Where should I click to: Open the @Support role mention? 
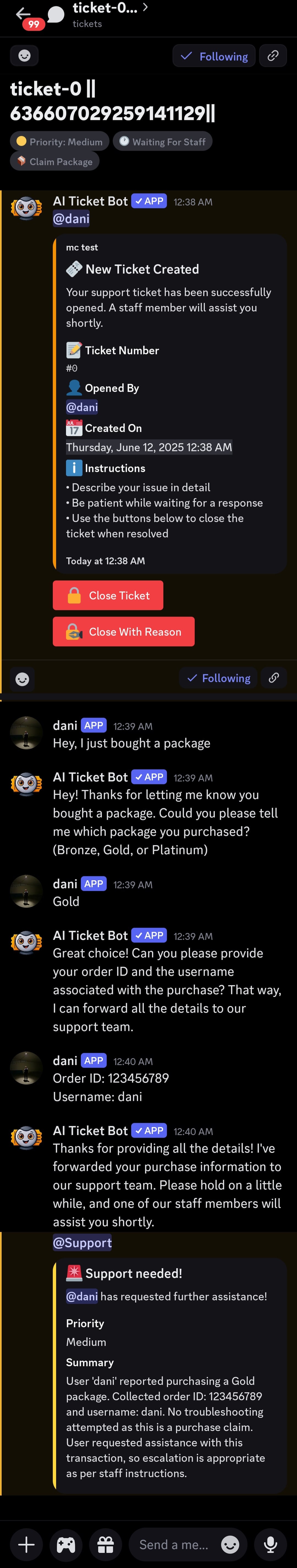coord(82,1242)
